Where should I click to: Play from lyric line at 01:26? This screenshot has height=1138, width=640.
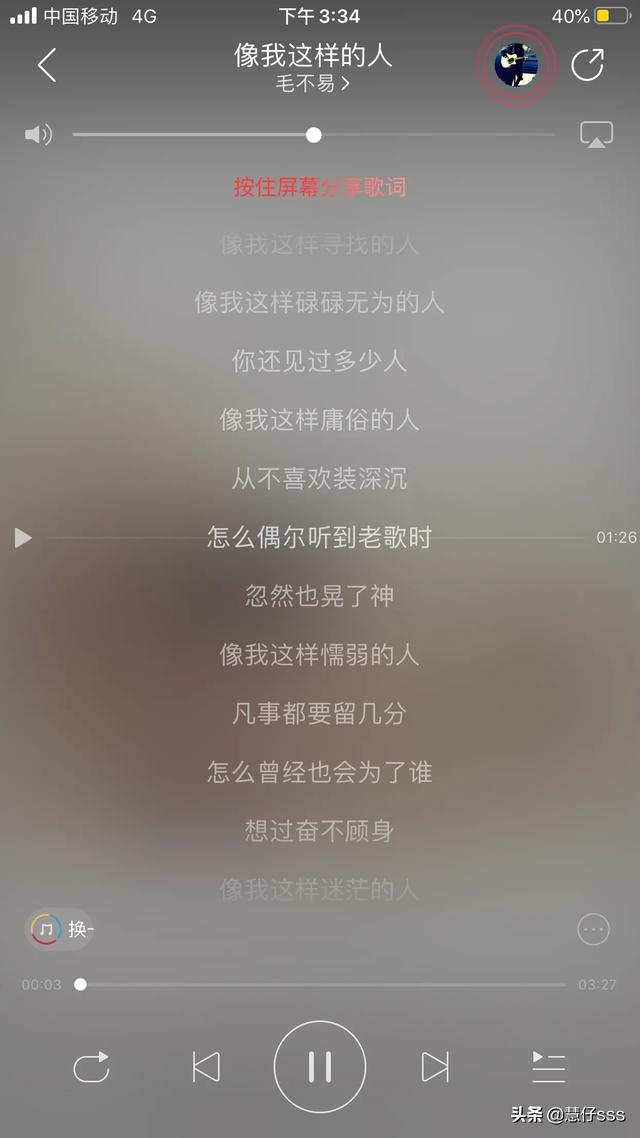point(23,538)
